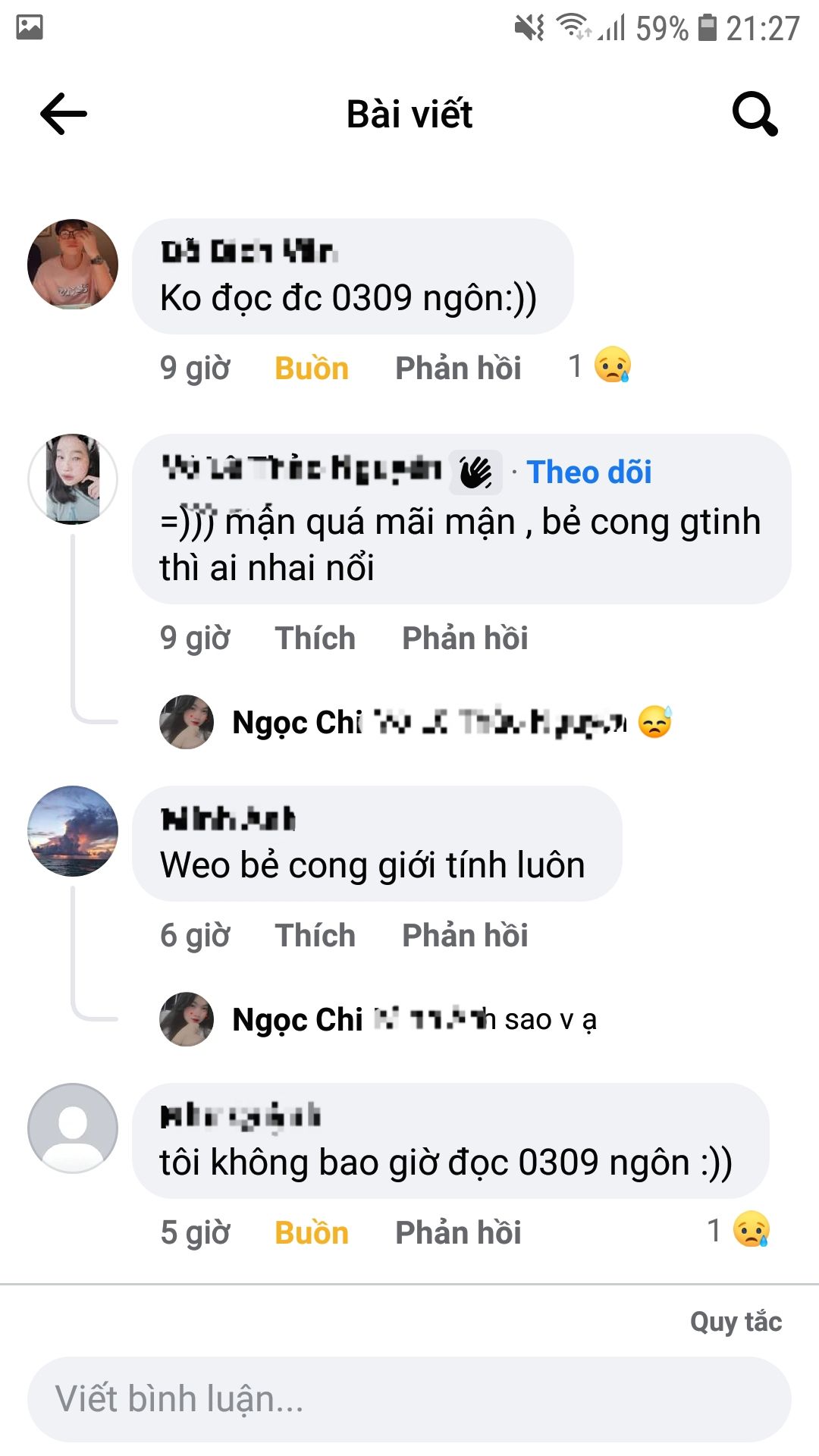Reply to 'tôi không bao giờ đọc' comment
819x1456 pixels.
click(x=458, y=1232)
